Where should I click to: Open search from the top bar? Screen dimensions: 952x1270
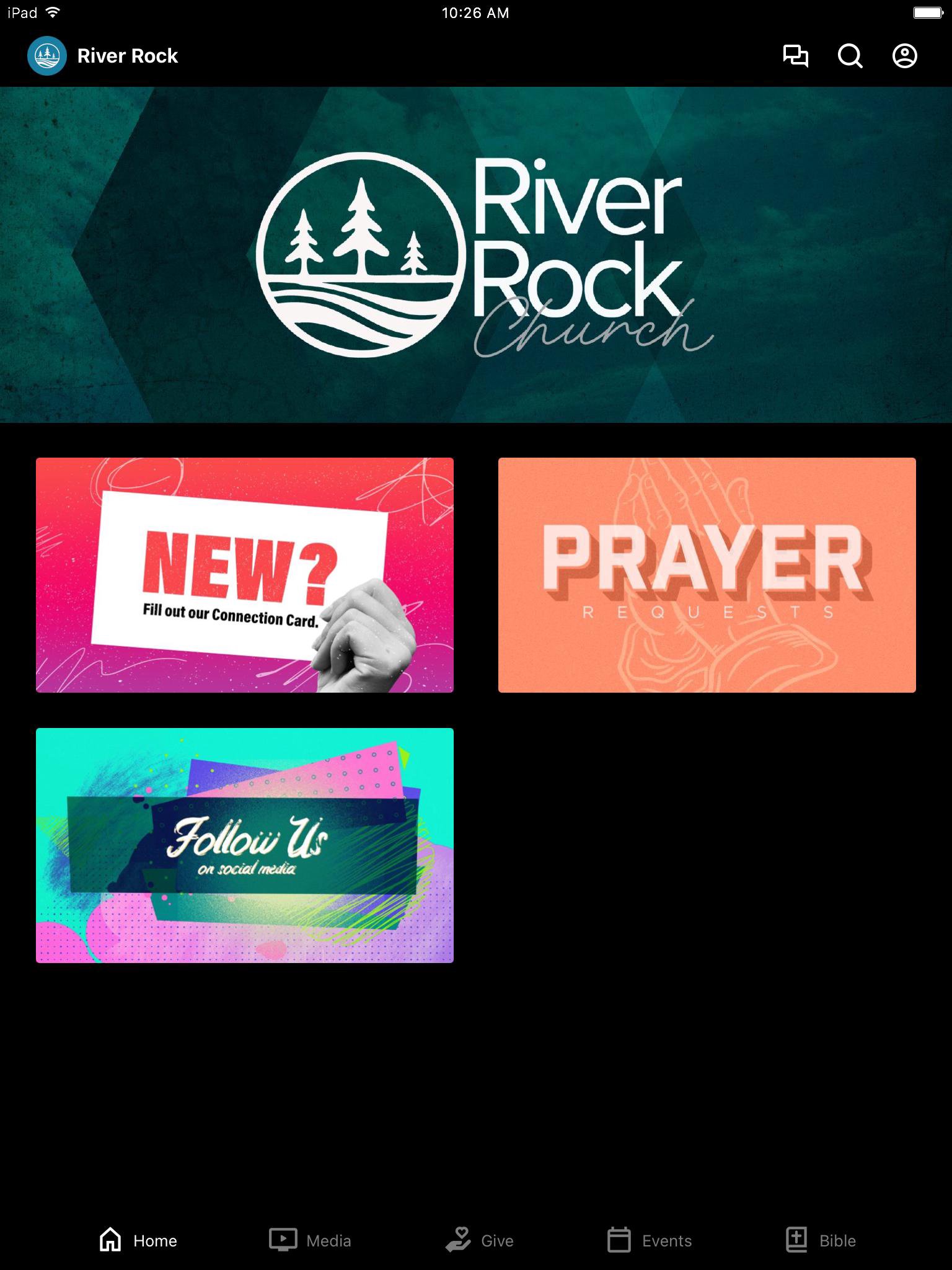click(x=850, y=56)
